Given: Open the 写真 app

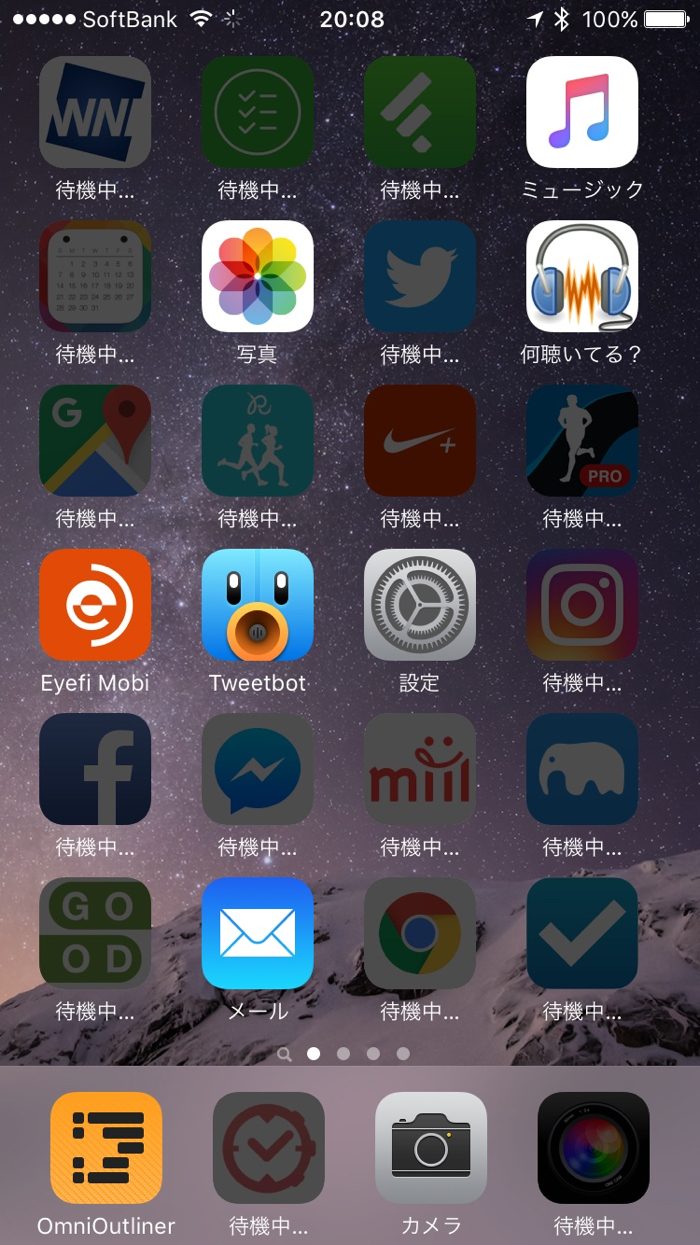Looking at the screenshot, I should pos(257,276).
